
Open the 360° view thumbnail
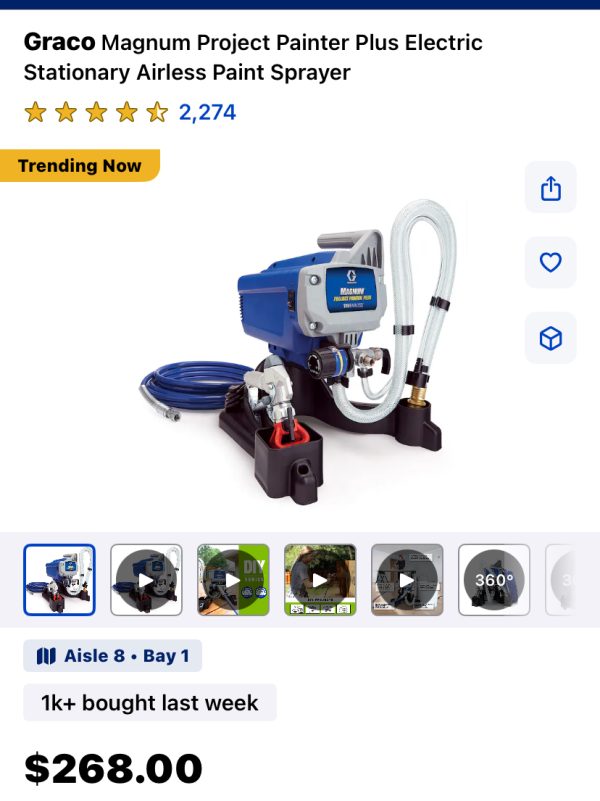pyautogui.click(x=494, y=580)
